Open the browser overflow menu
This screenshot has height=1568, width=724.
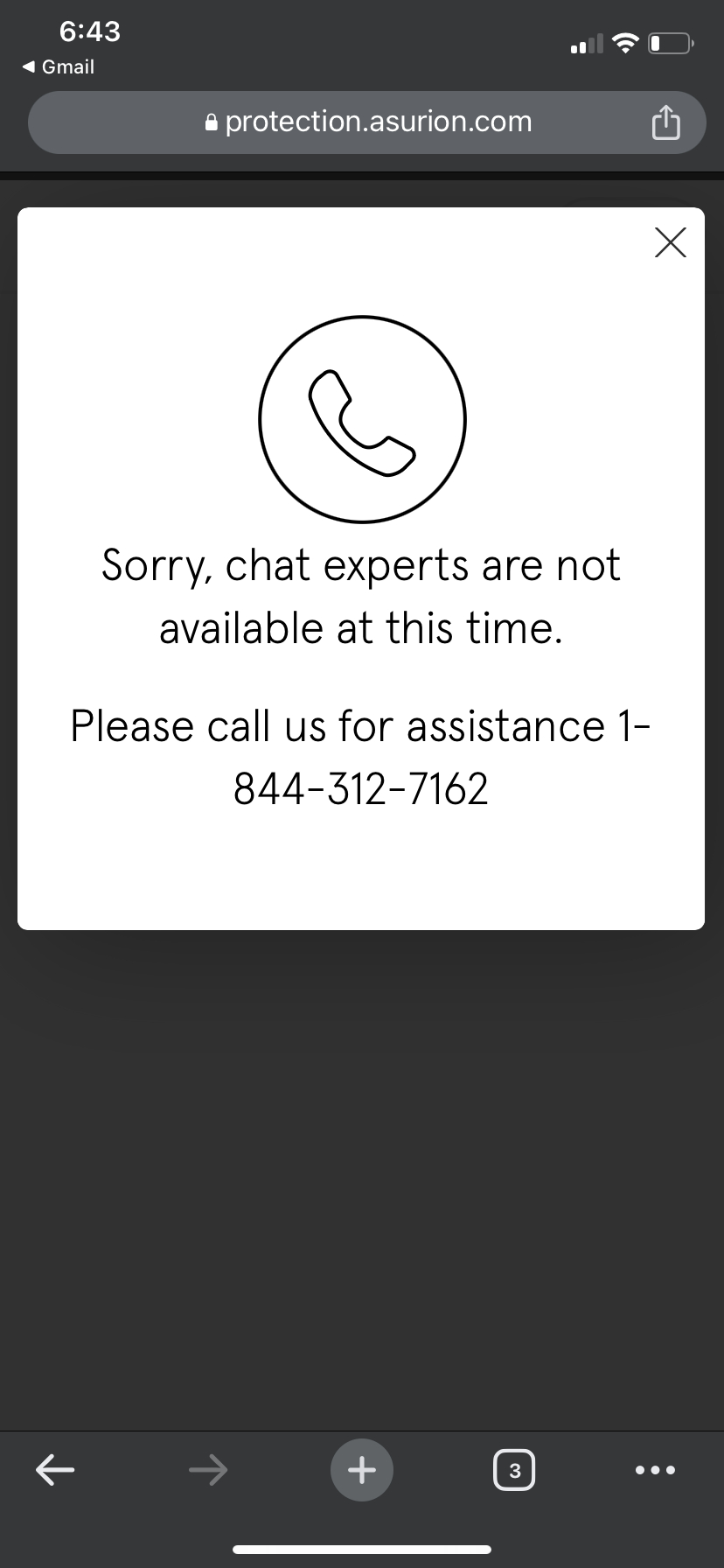coord(655,1469)
